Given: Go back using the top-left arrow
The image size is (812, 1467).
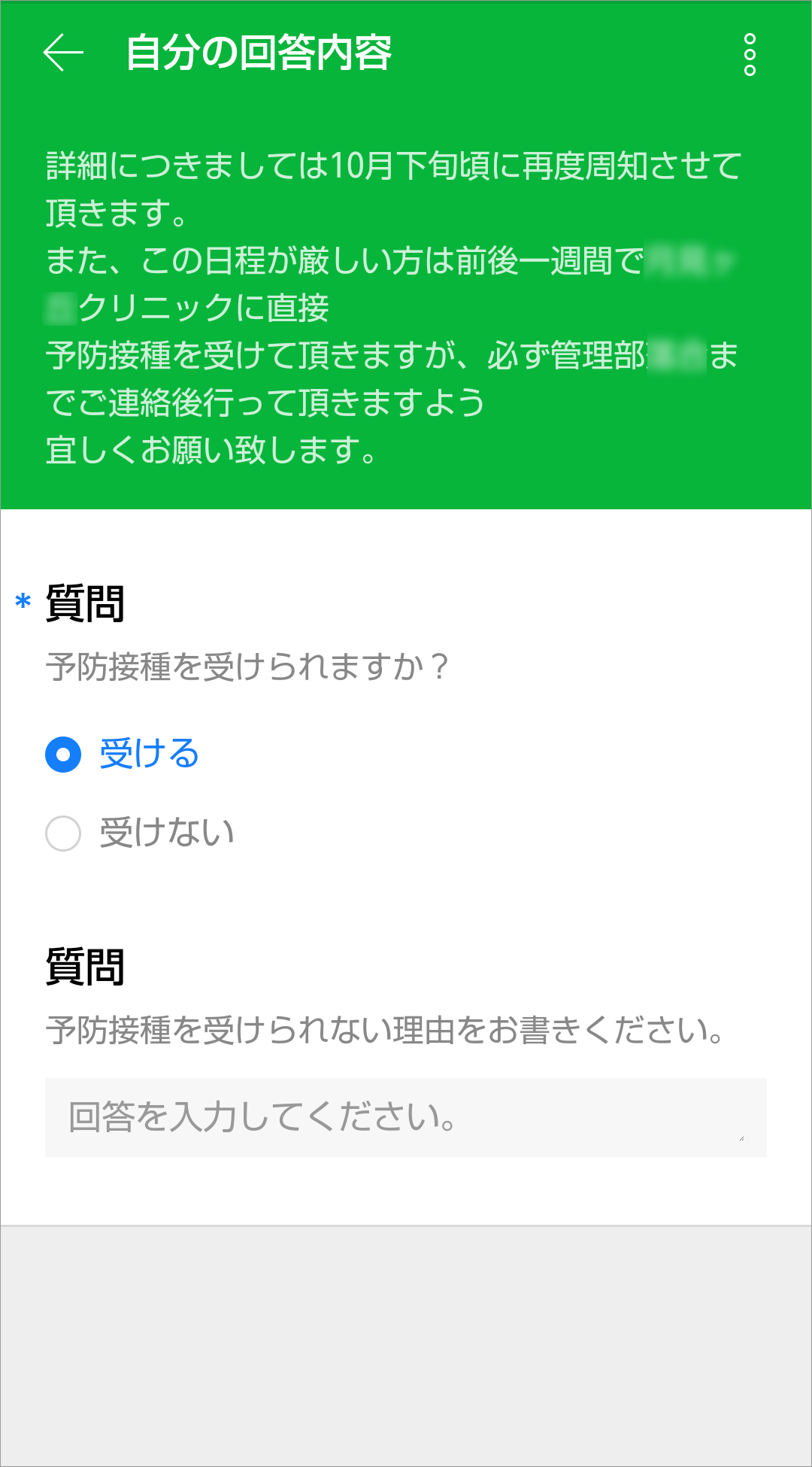Looking at the screenshot, I should pyautogui.click(x=63, y=53).
